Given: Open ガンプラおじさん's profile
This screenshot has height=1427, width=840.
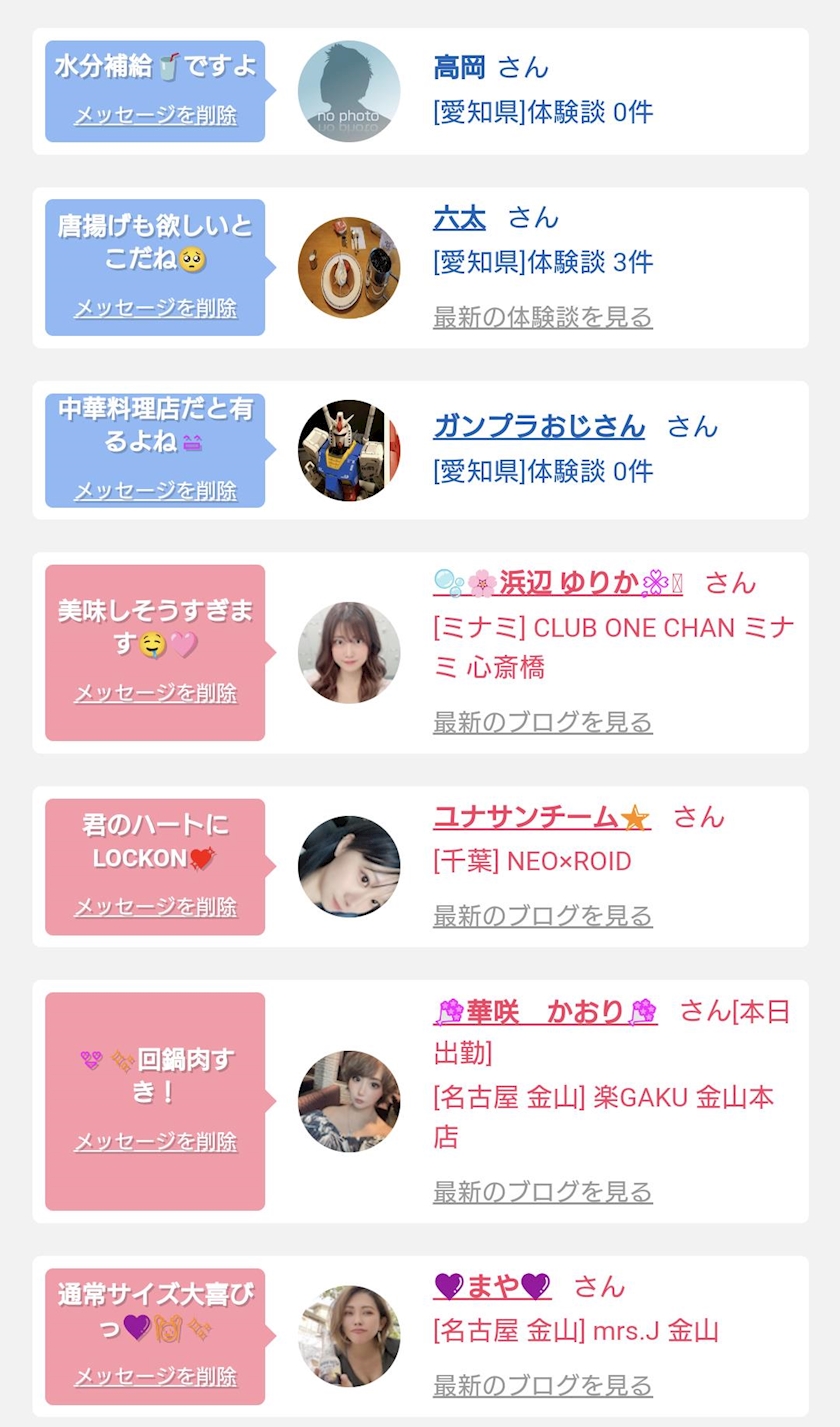Looking at the screenshot, I should pyautogui.click(x=539, y=426).
